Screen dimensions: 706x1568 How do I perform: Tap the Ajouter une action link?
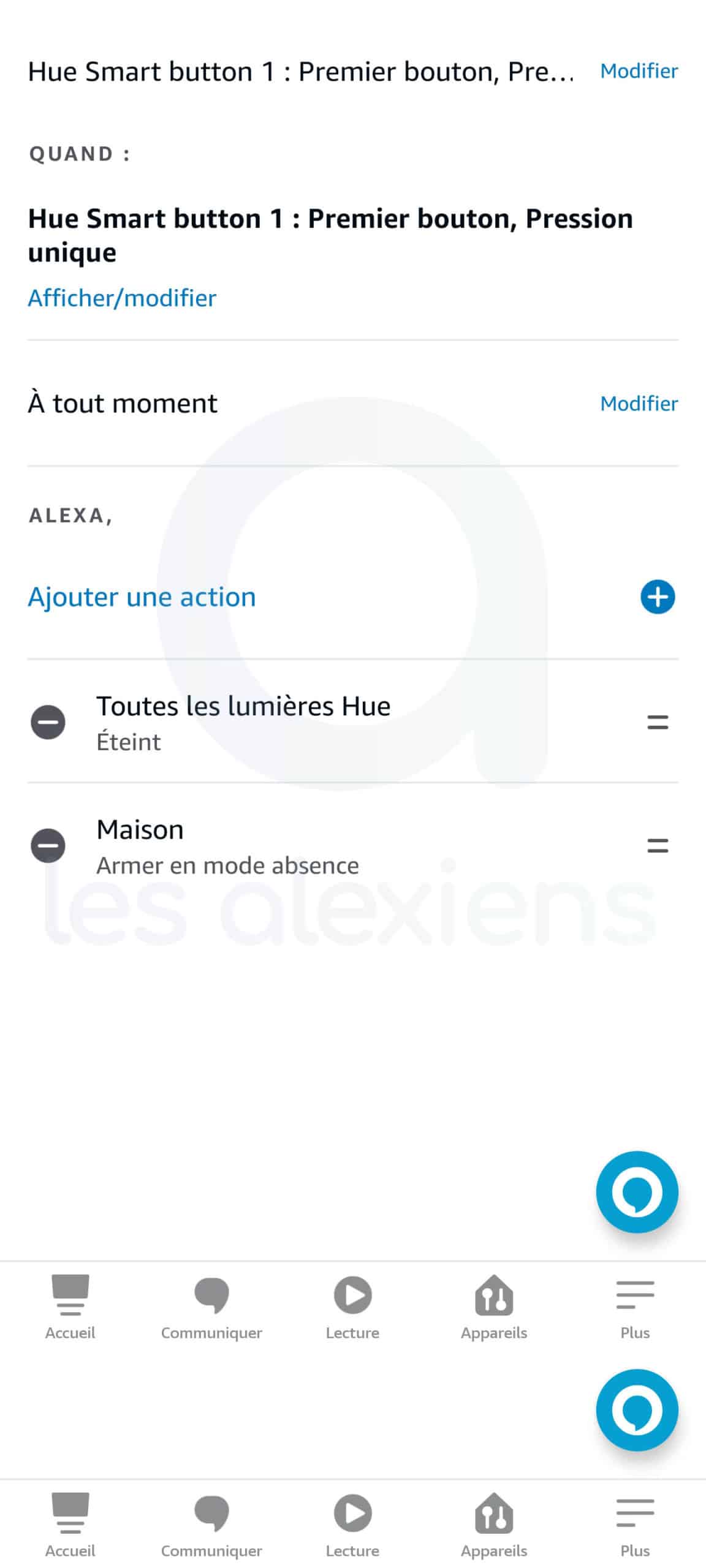142,597
